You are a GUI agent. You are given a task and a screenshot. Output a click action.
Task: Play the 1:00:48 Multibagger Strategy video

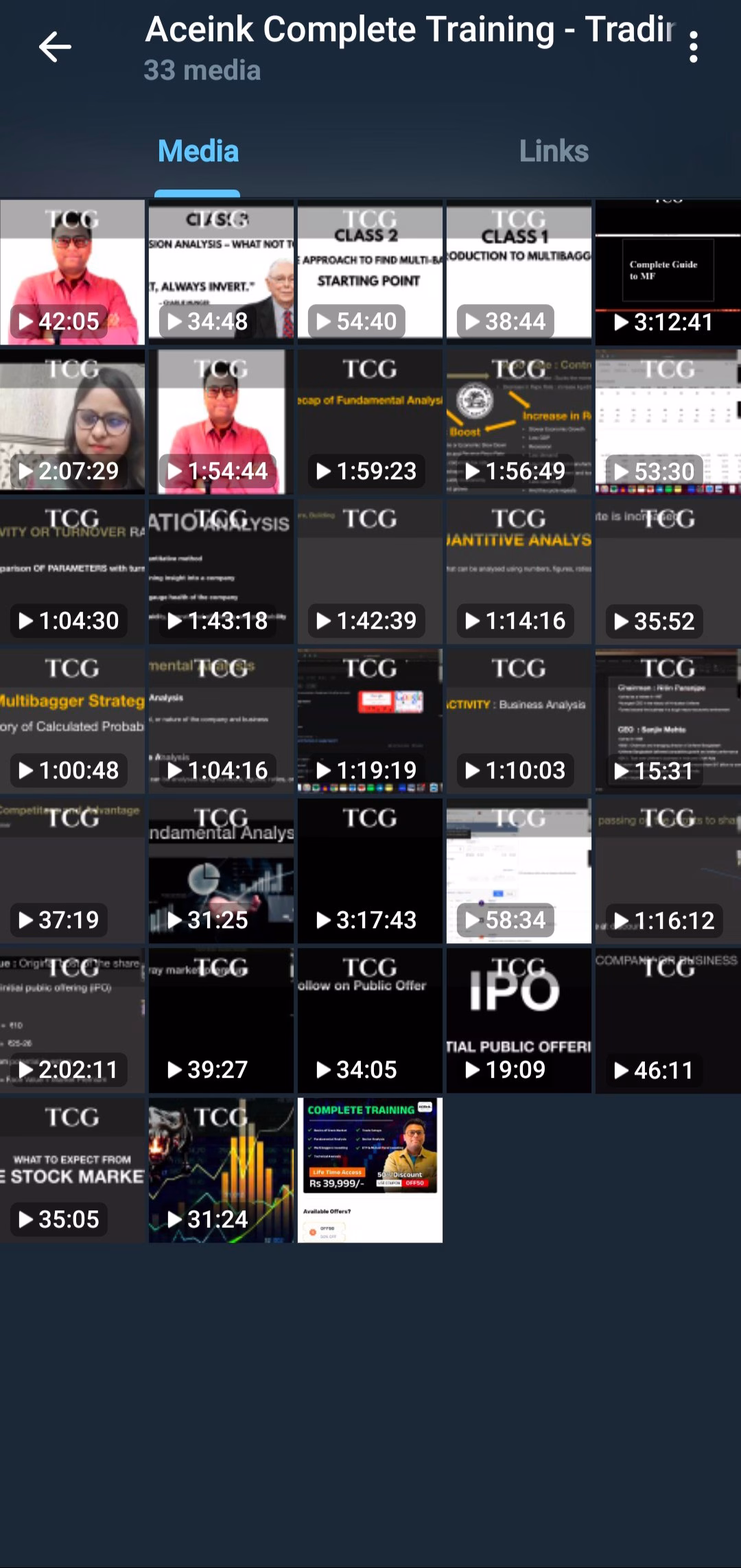[72, 721]
